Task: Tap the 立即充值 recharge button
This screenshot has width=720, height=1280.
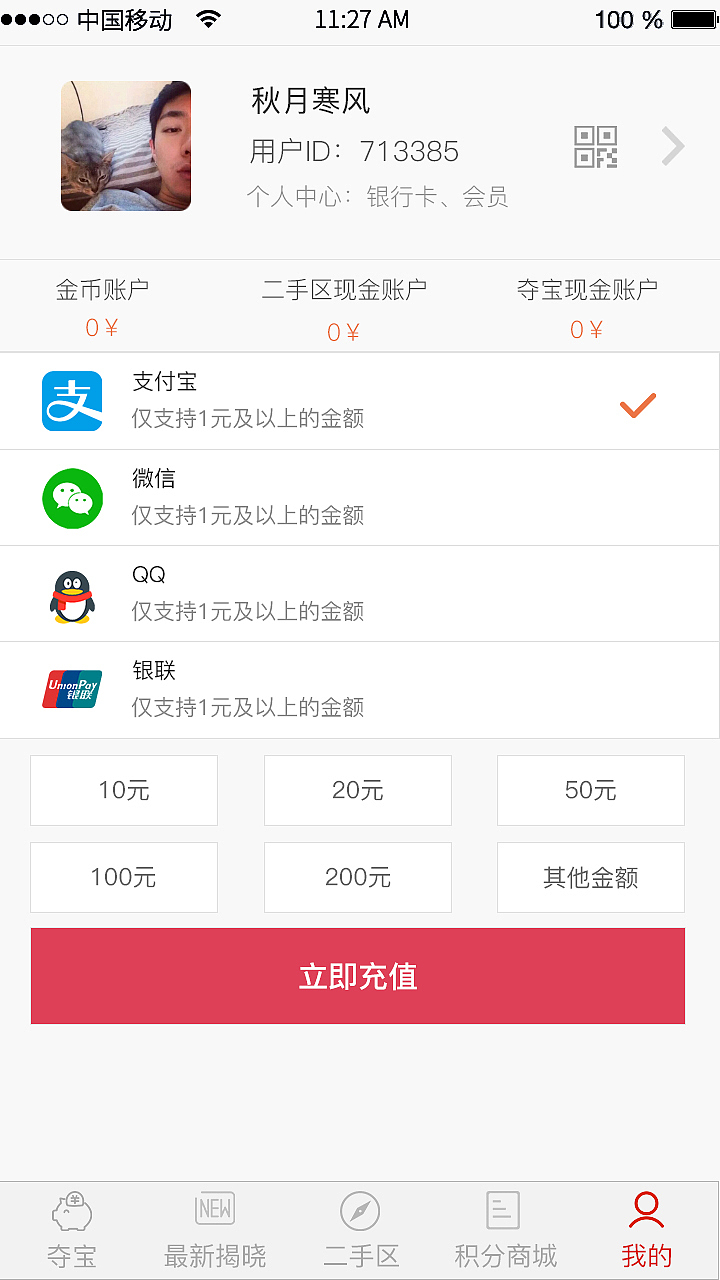Action: click(x=357, y=975)
